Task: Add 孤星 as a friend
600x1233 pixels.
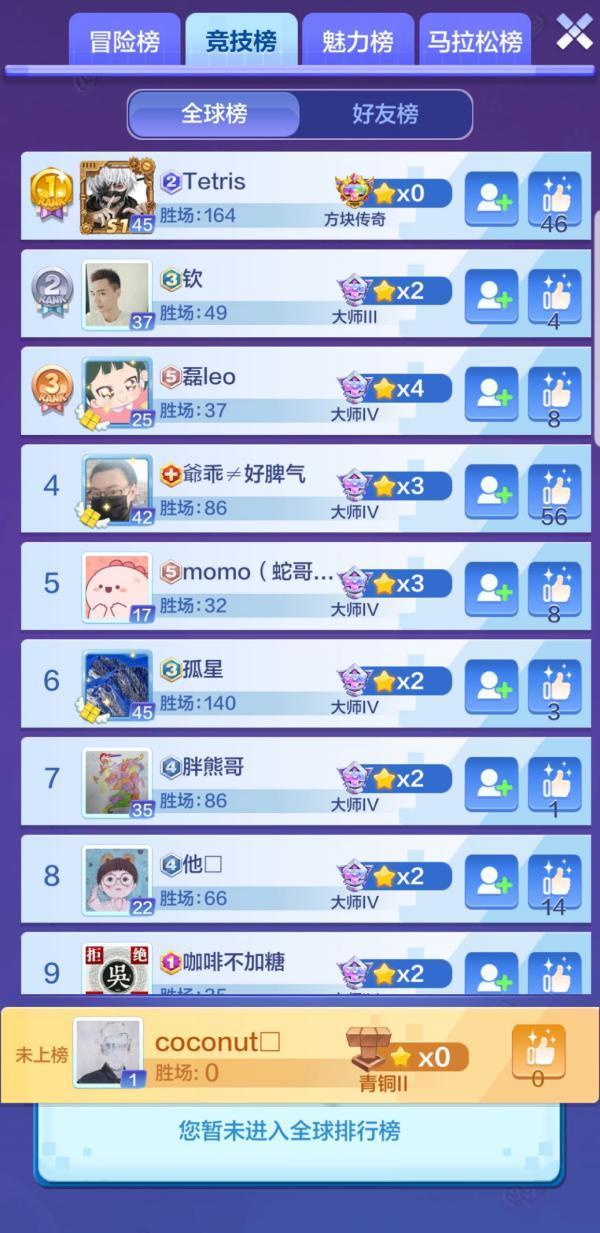Action: [491, 686]
